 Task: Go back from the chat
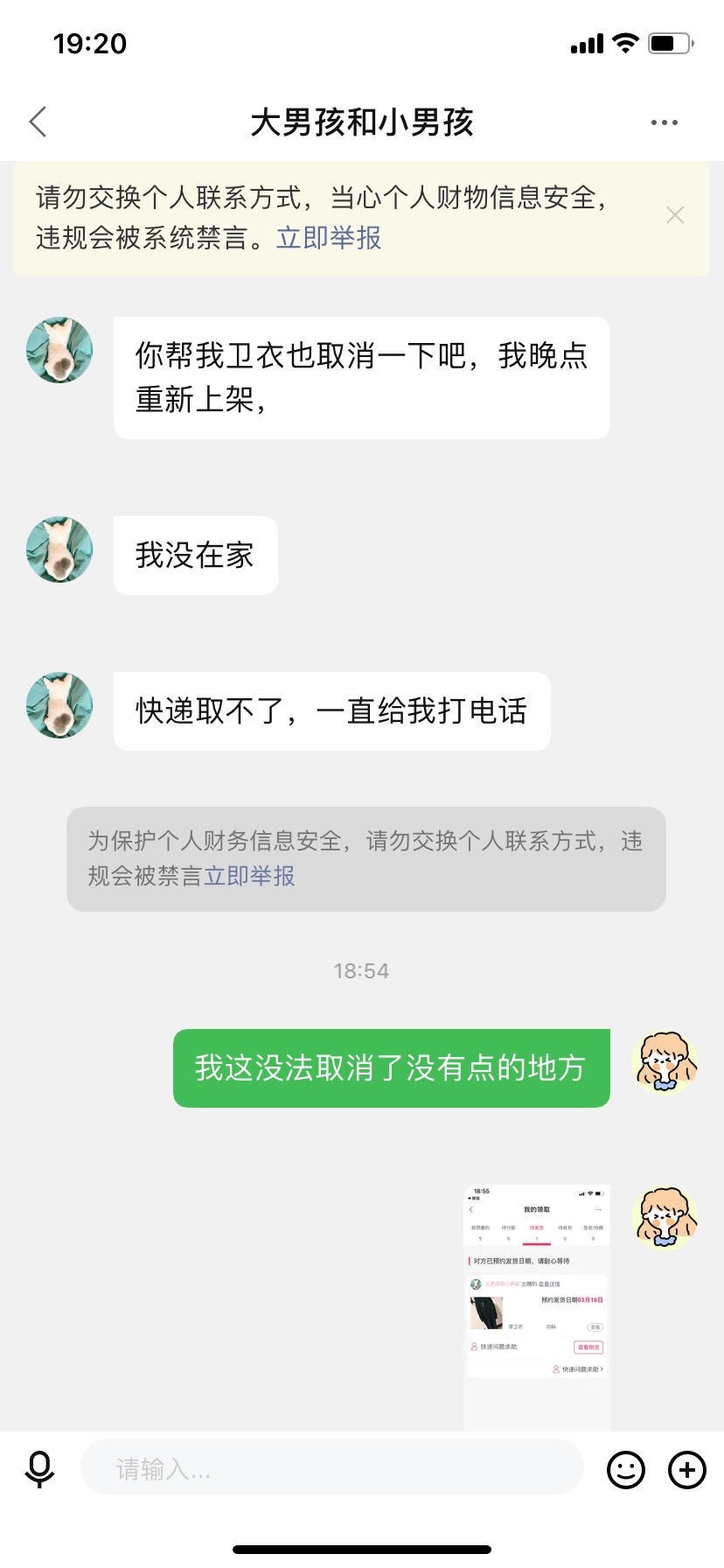point(38,122)
